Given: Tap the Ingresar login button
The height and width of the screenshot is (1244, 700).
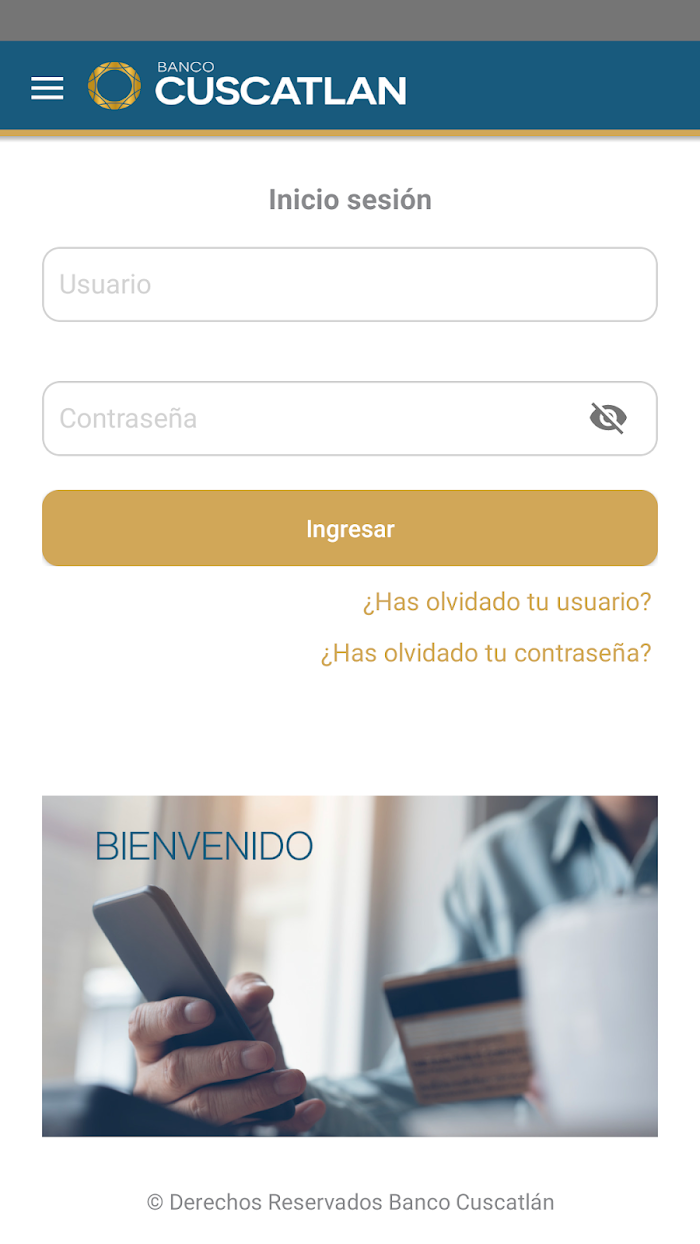Looking at the screenshot, I should tap(349, 528).
